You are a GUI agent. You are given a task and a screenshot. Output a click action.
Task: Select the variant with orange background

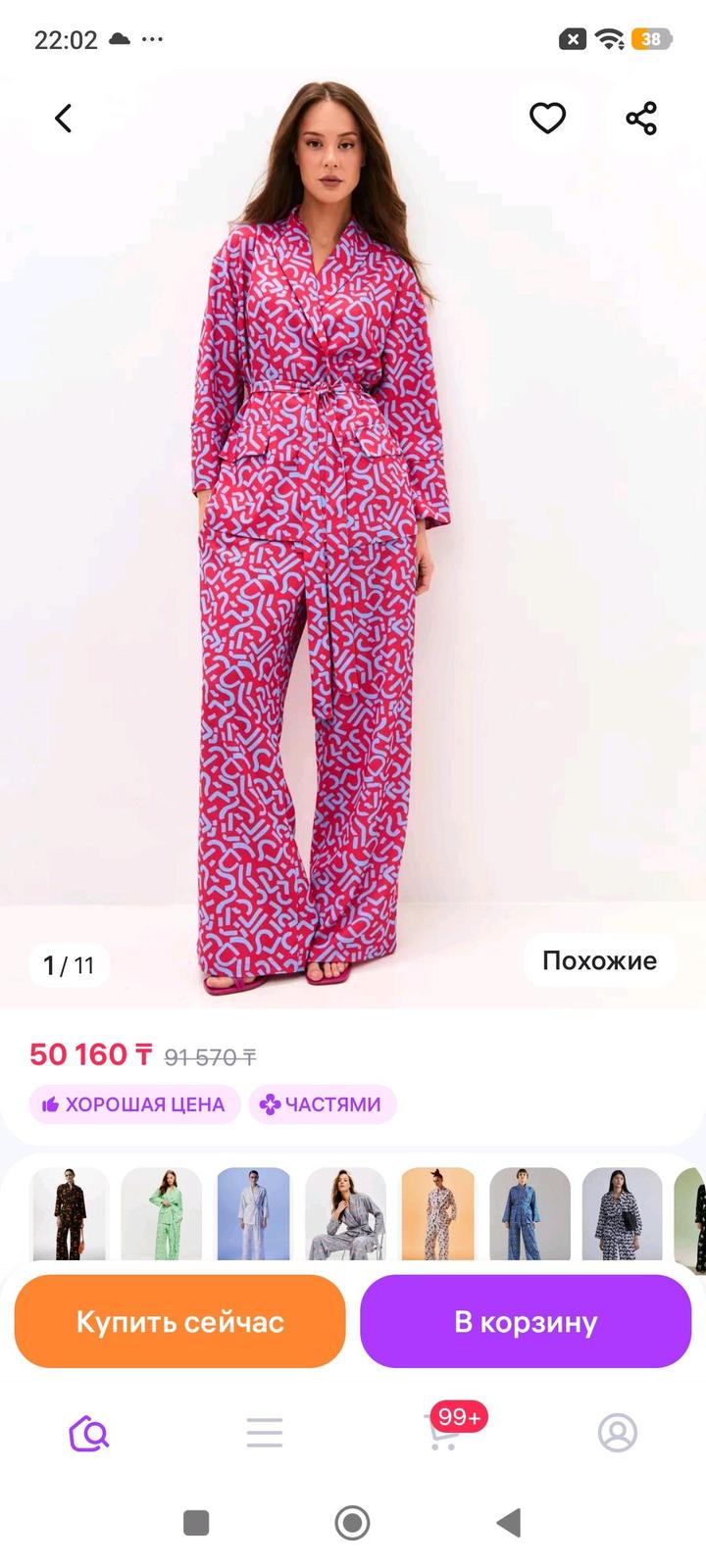point(437,1213)
